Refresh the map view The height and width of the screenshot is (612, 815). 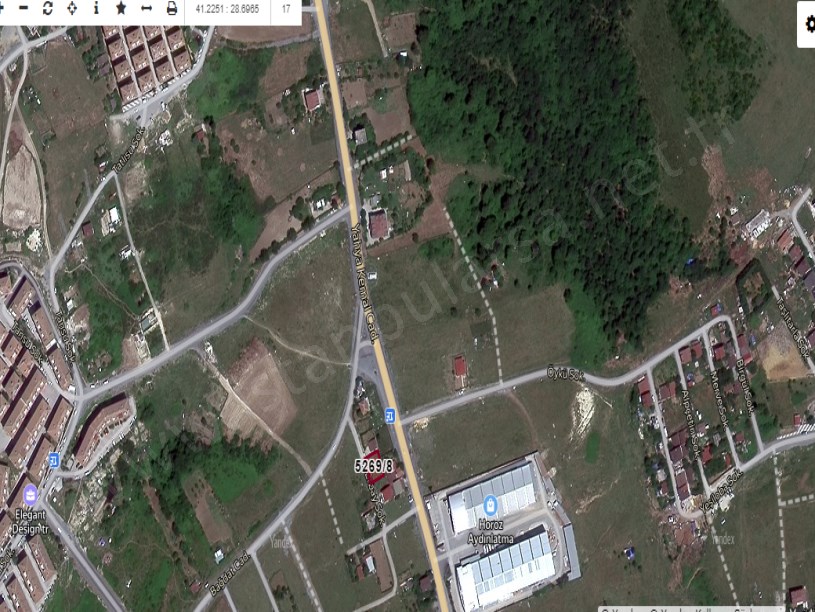pyautogui.click(x=48, y=8)
